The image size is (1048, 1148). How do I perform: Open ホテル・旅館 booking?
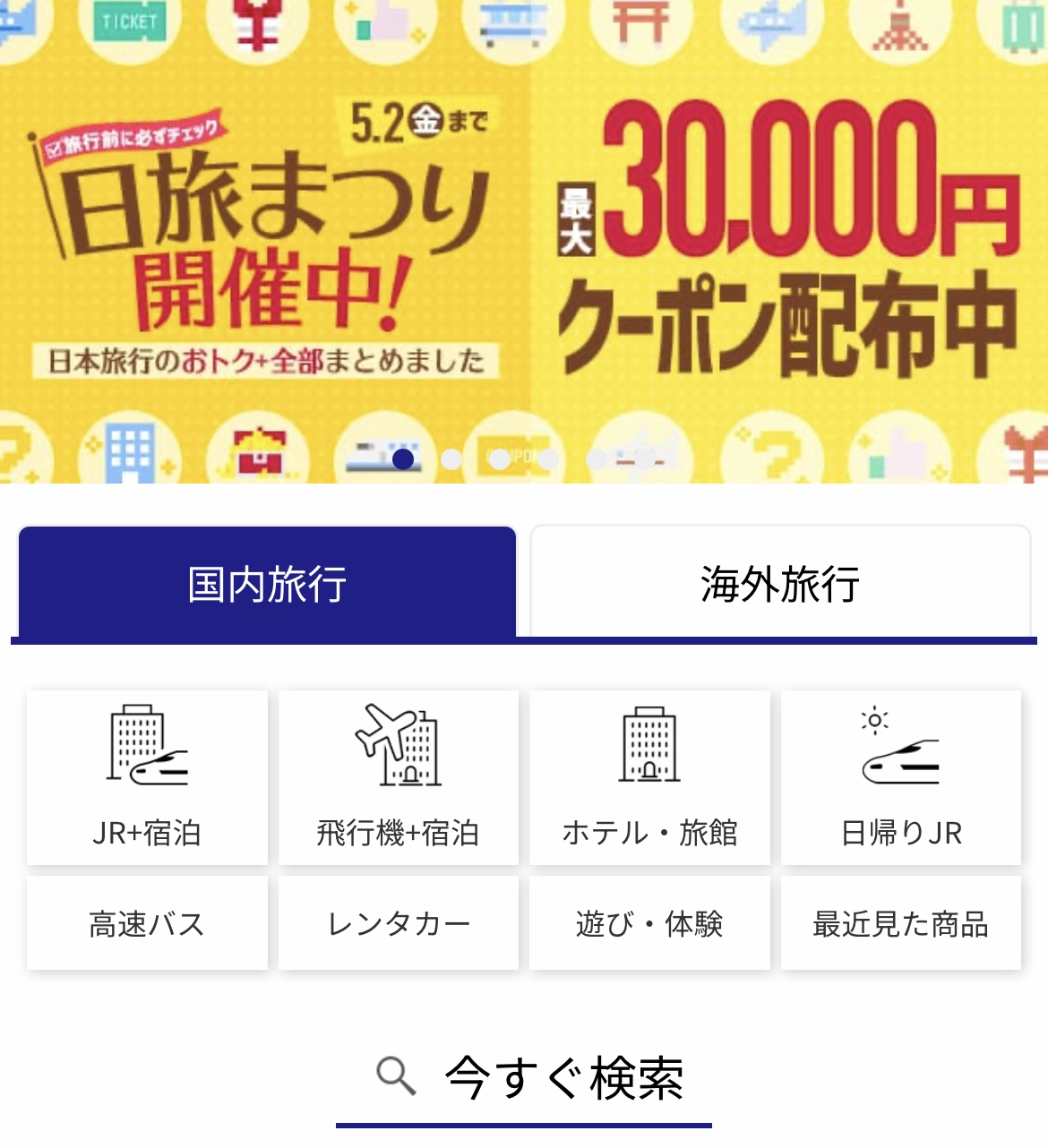[649, 777]
